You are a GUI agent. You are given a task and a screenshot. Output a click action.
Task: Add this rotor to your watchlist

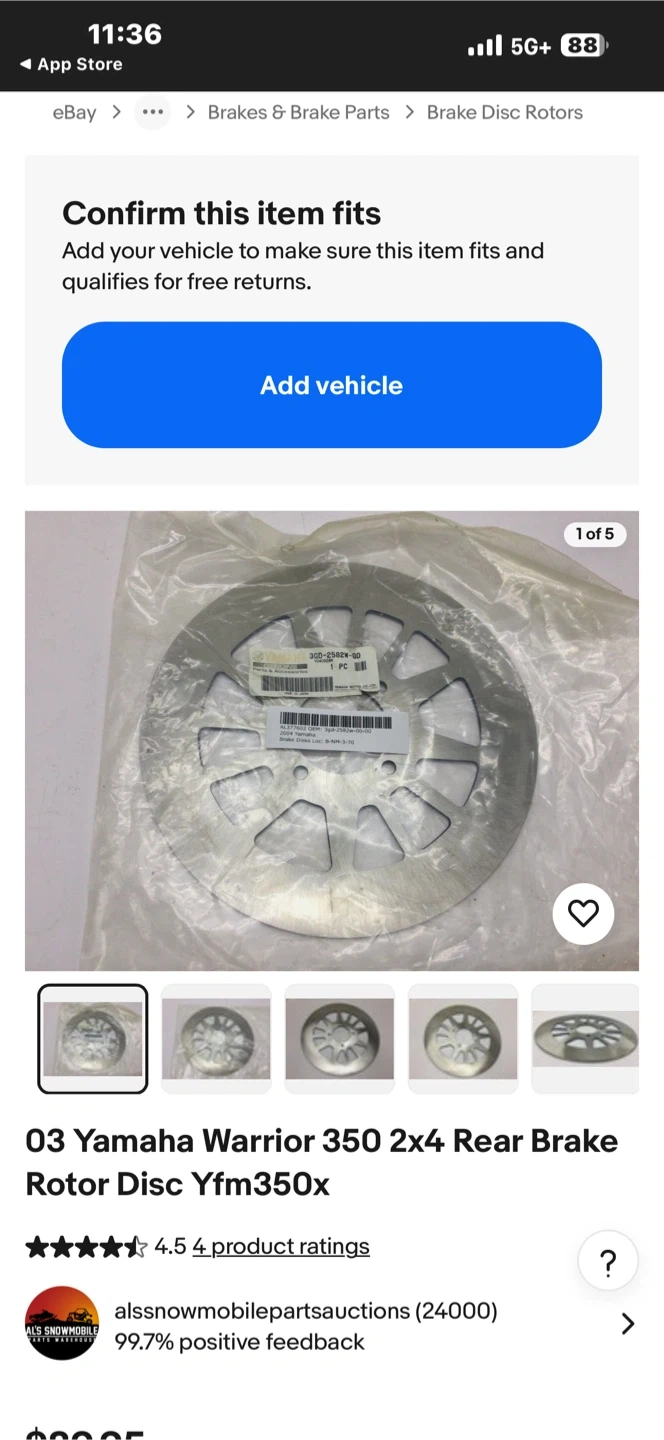583,913
